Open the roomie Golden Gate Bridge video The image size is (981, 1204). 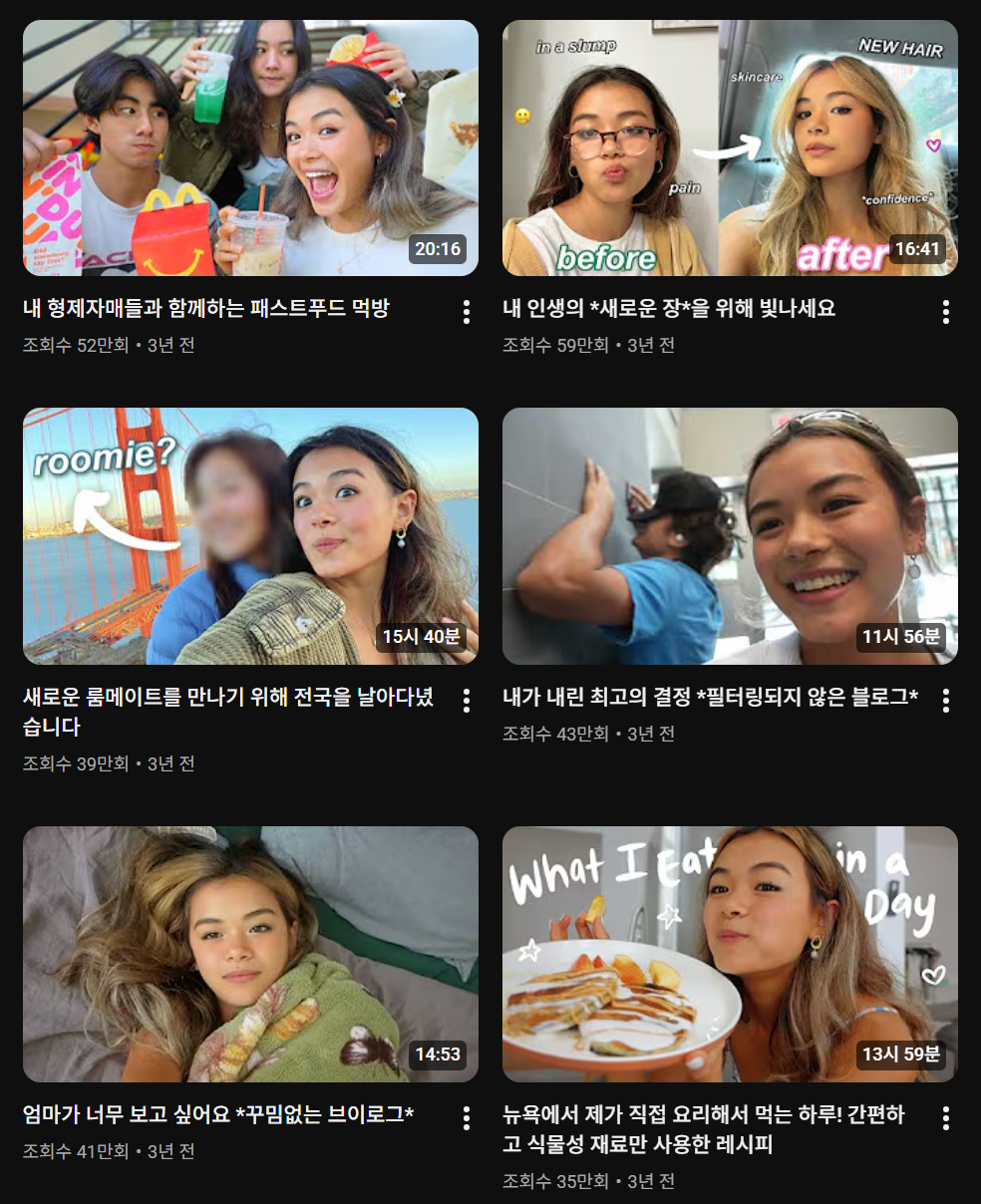pyautogui.click(x=250, y=535)
